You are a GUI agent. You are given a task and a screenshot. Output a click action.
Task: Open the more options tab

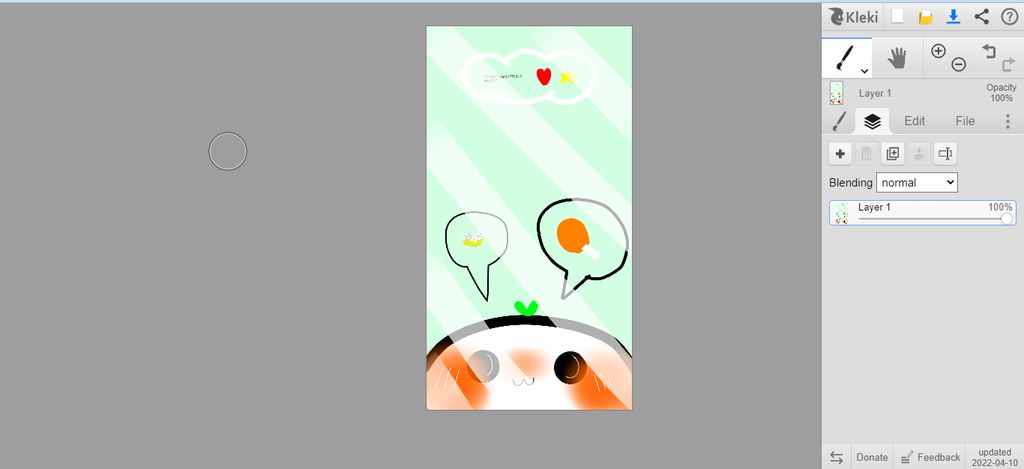[x=1007, y=121]
